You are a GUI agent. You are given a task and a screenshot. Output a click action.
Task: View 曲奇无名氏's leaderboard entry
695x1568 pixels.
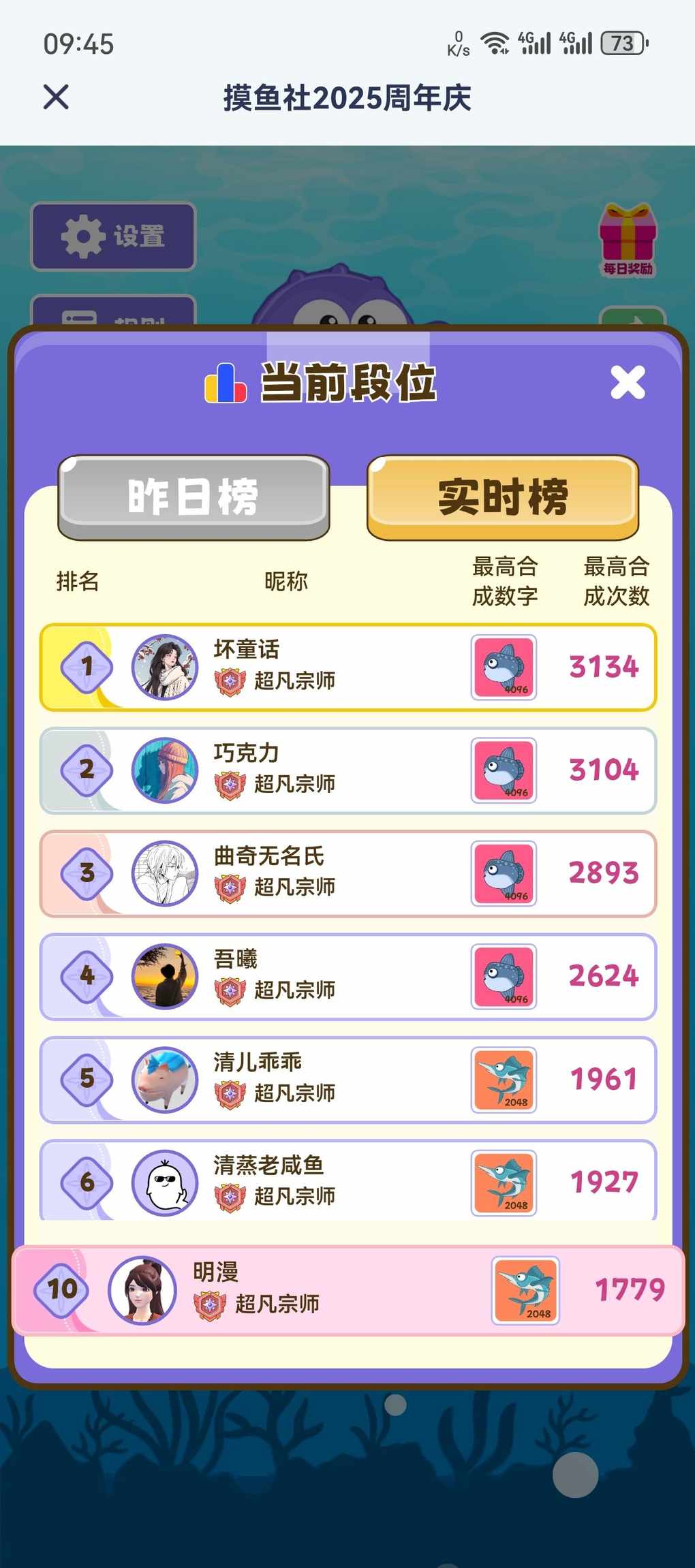(x=347, y=873)
